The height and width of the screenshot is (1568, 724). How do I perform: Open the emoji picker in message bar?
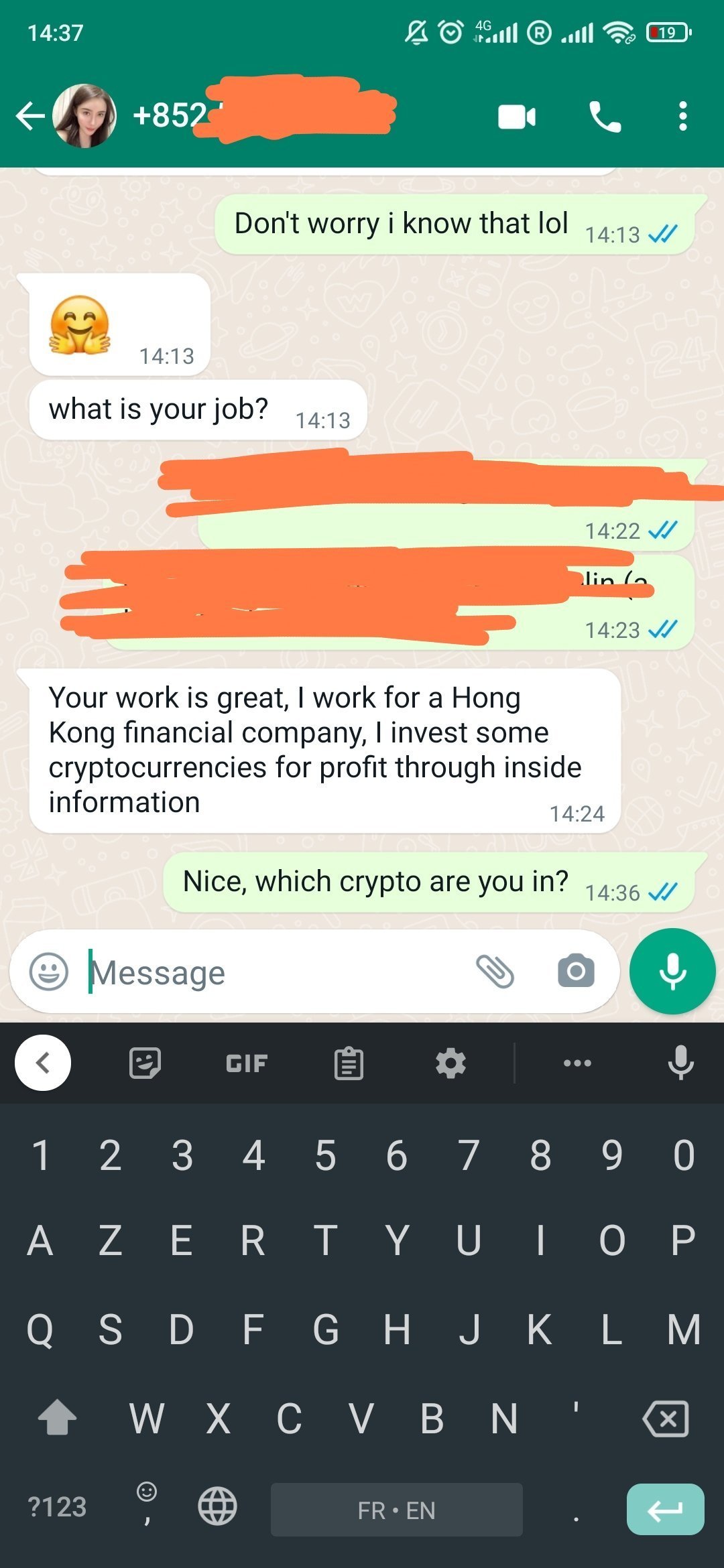tap(49, 972)
